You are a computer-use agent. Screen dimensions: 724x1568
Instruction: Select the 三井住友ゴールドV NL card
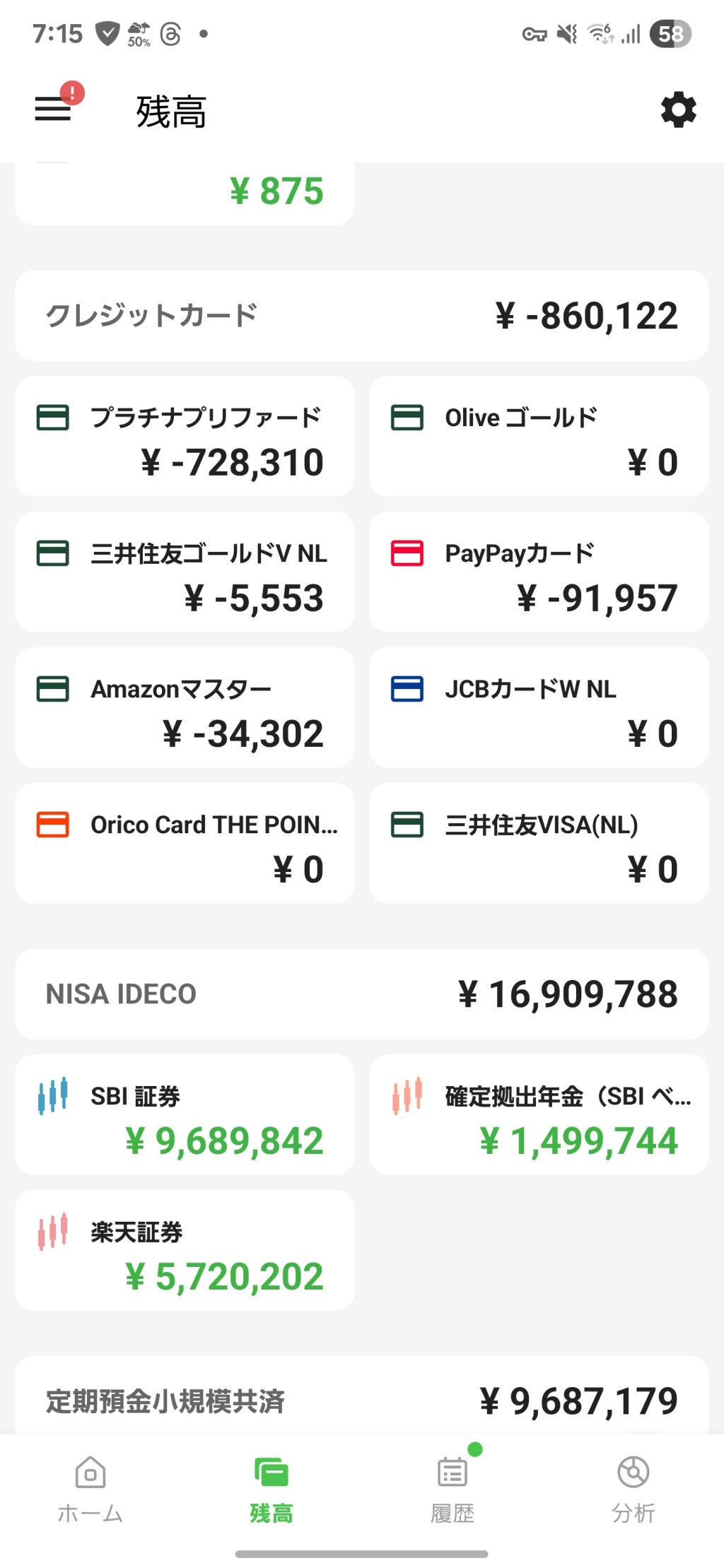pos(185,572)
